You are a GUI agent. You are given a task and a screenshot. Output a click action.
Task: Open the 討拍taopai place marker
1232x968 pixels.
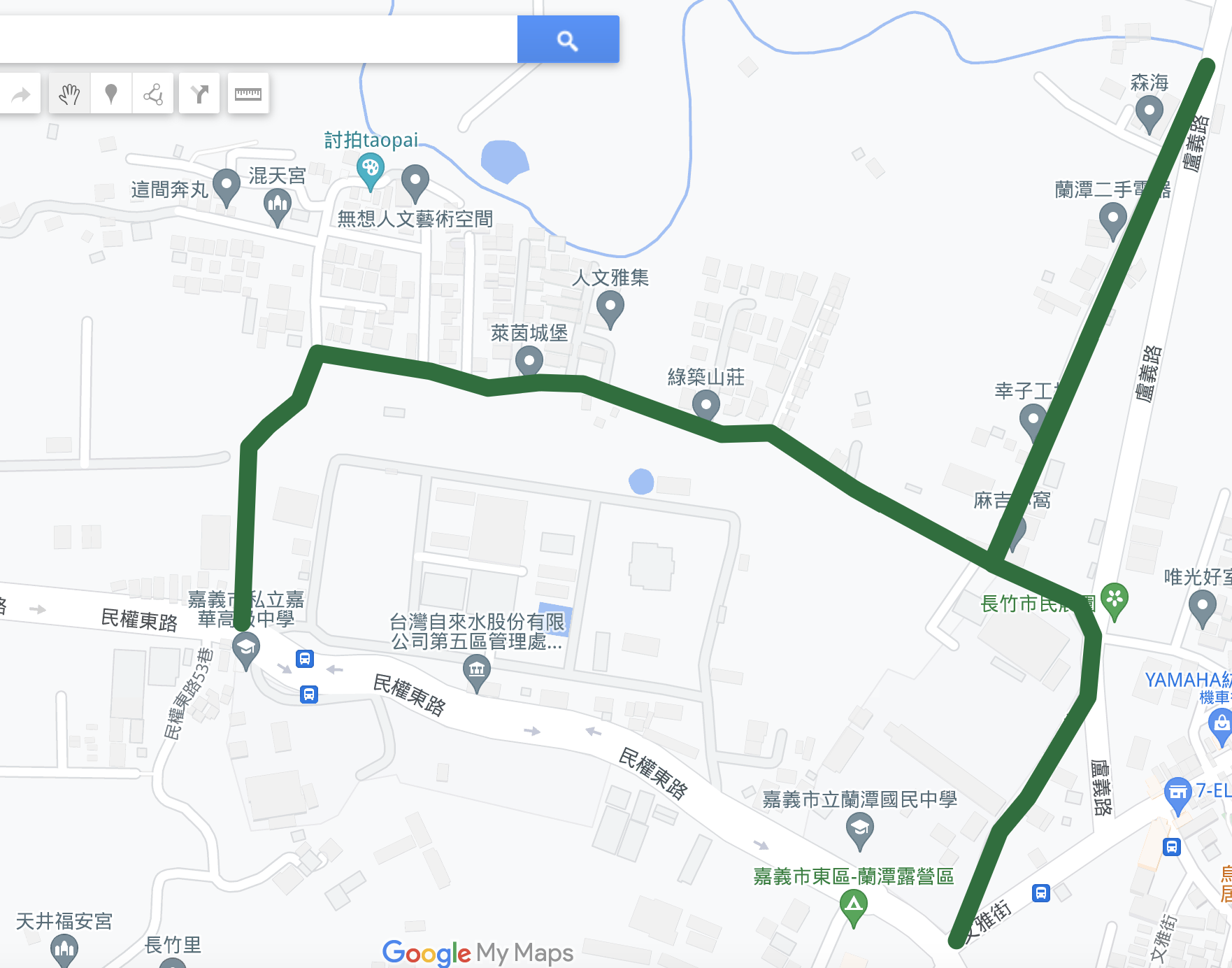point(370,170)
